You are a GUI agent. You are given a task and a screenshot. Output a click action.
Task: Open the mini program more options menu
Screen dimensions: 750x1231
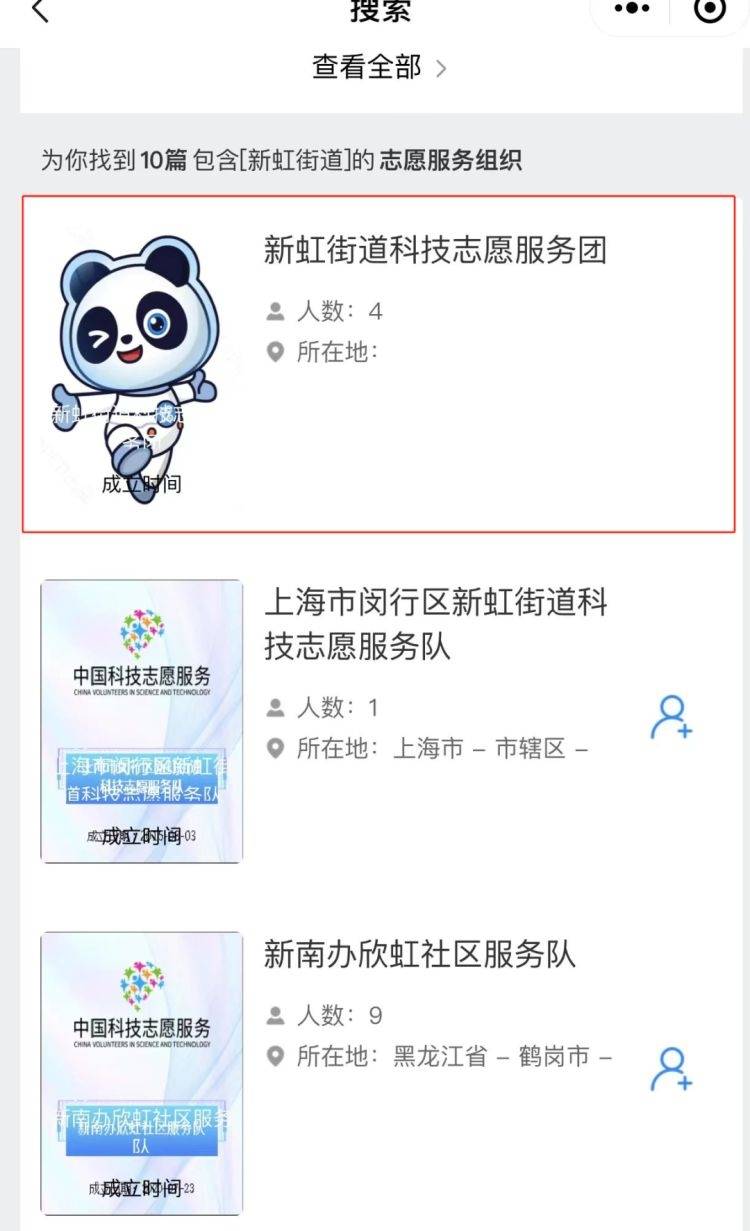pyautogui.click(x=633, y=10)
